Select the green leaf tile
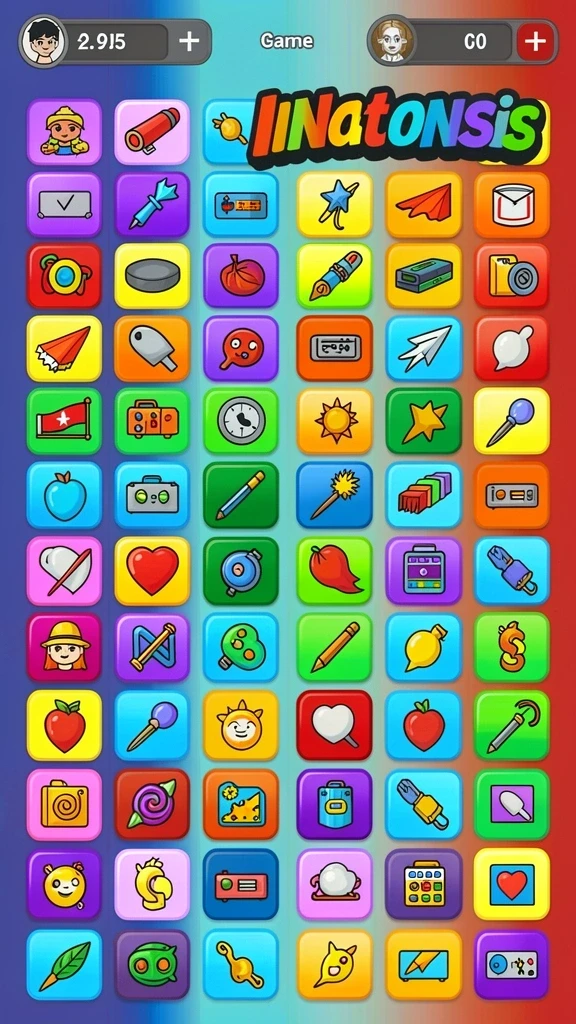 tap(64, 965)
